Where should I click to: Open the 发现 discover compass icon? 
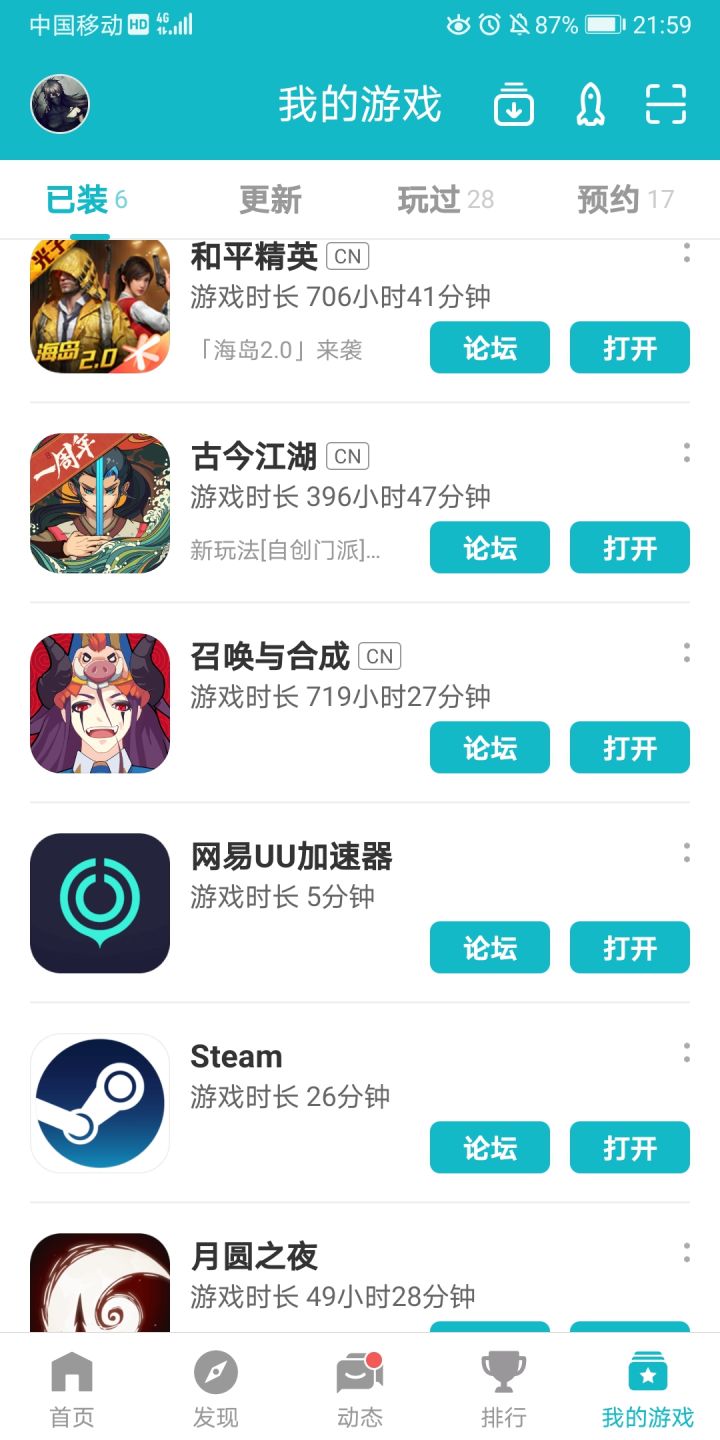pos(216,1384)
